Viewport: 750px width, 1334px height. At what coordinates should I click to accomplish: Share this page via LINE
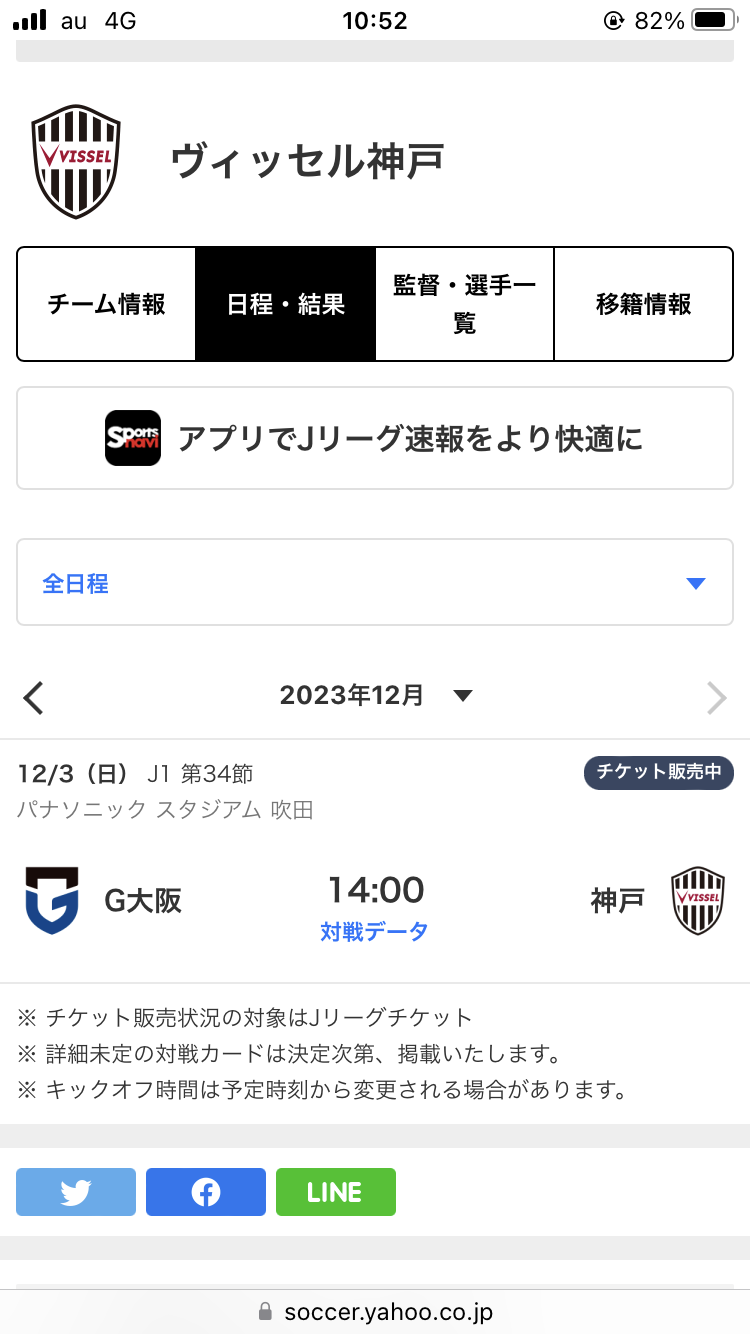click(x=336, y=1192)
